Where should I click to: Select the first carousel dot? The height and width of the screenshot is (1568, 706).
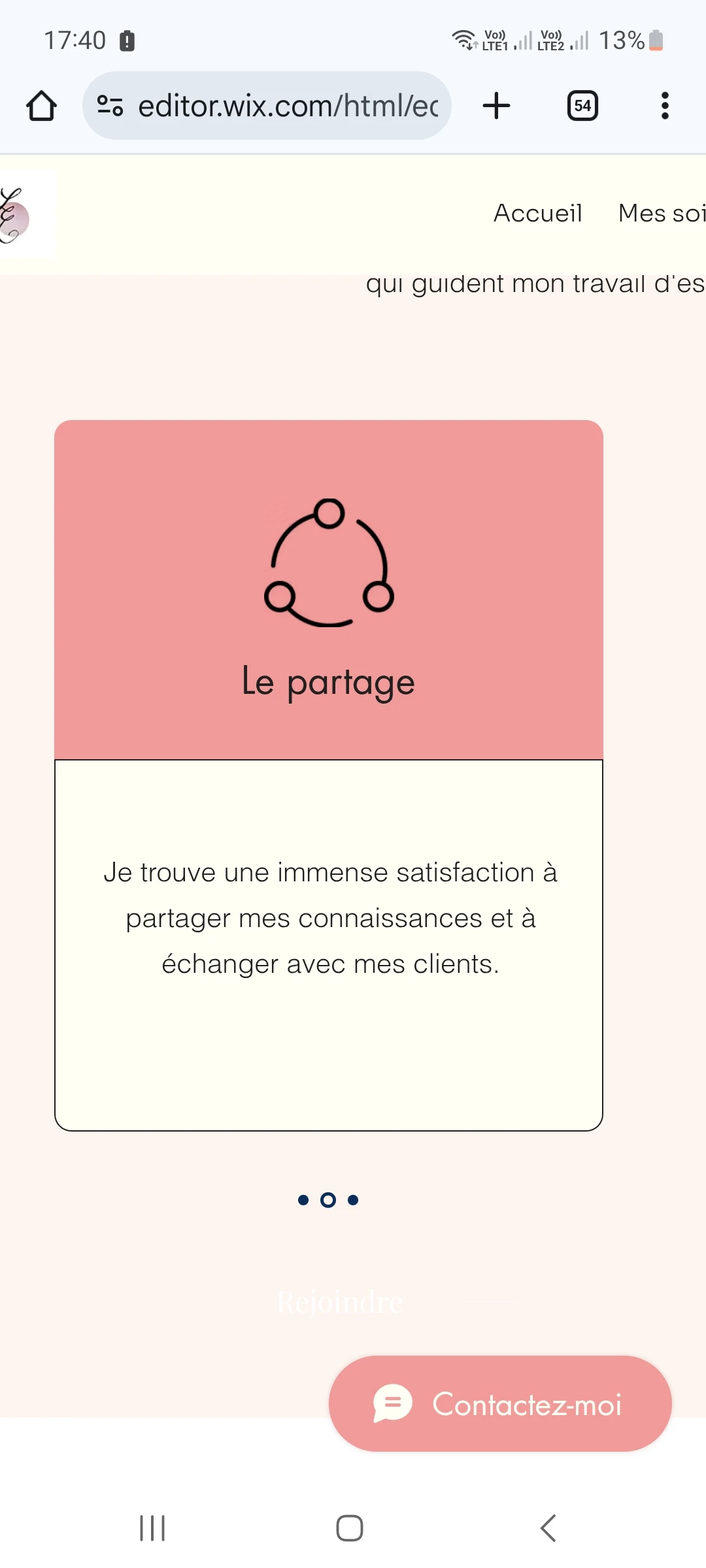pos(303,1200)
